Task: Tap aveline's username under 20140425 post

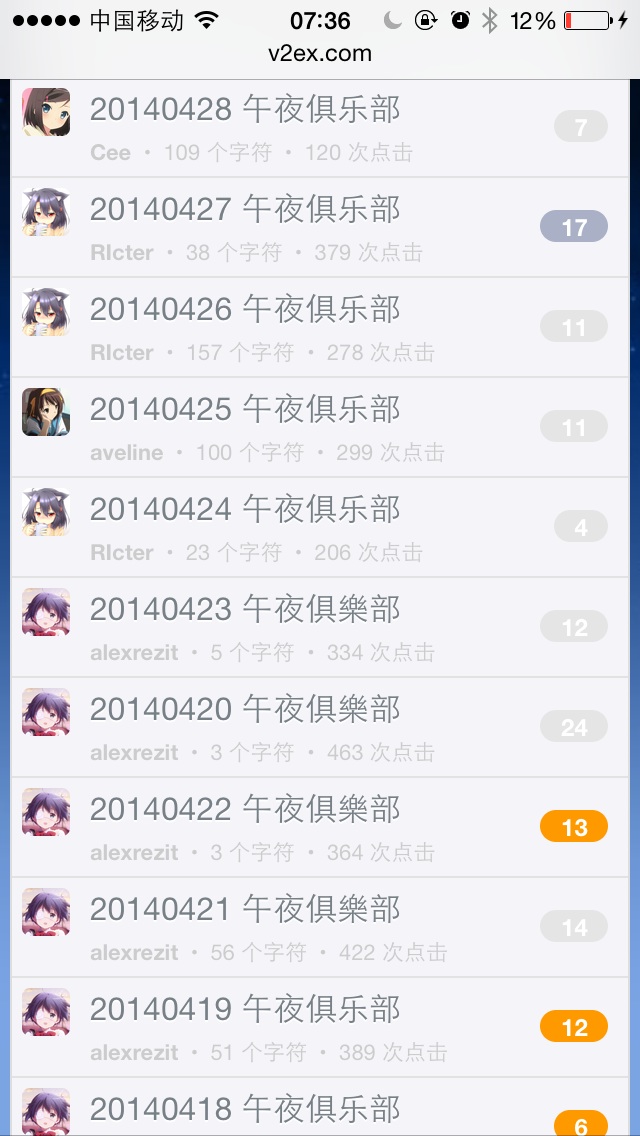Action: [x=126, y=453]
